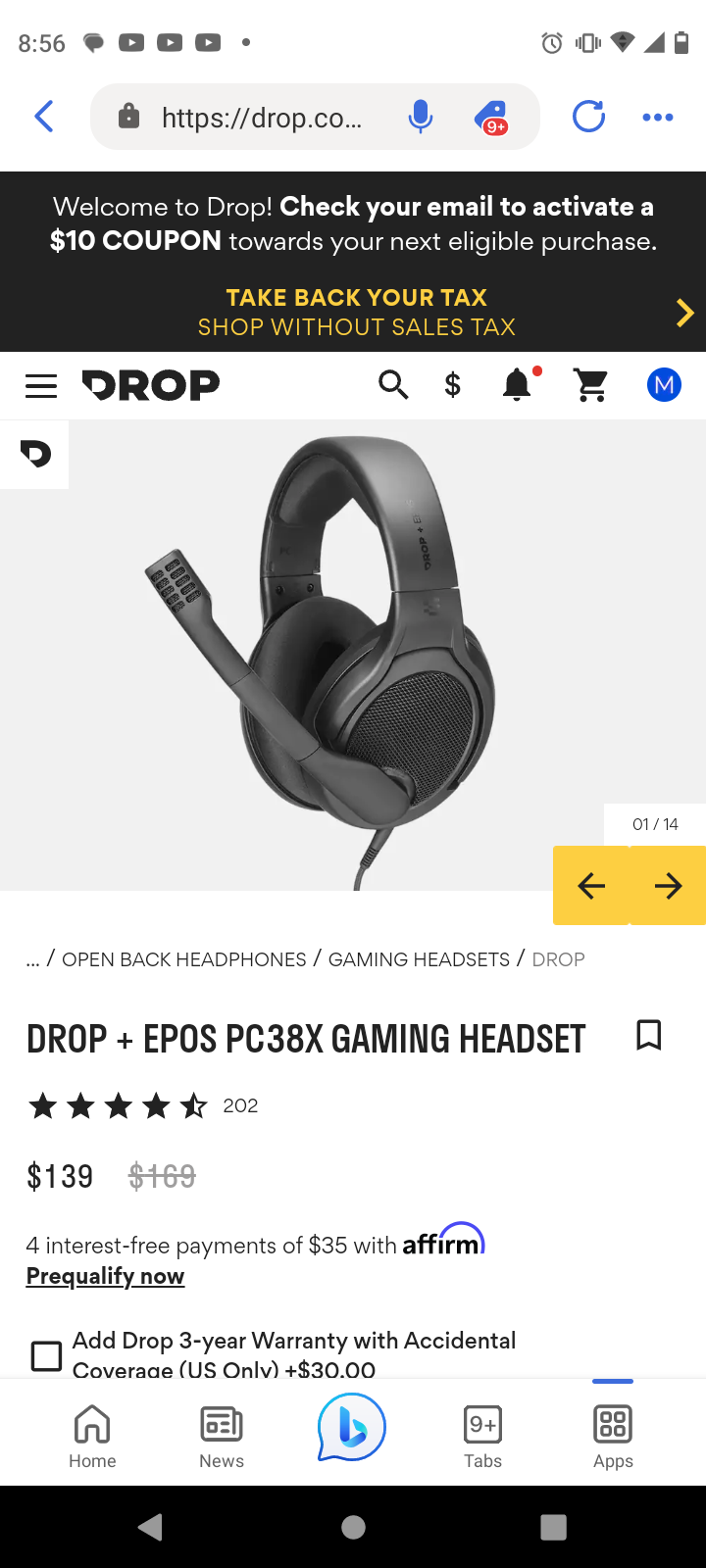Tap the Prequalify now link
This screenshot has height=1568, width=706.
(x=105, y=1276)
